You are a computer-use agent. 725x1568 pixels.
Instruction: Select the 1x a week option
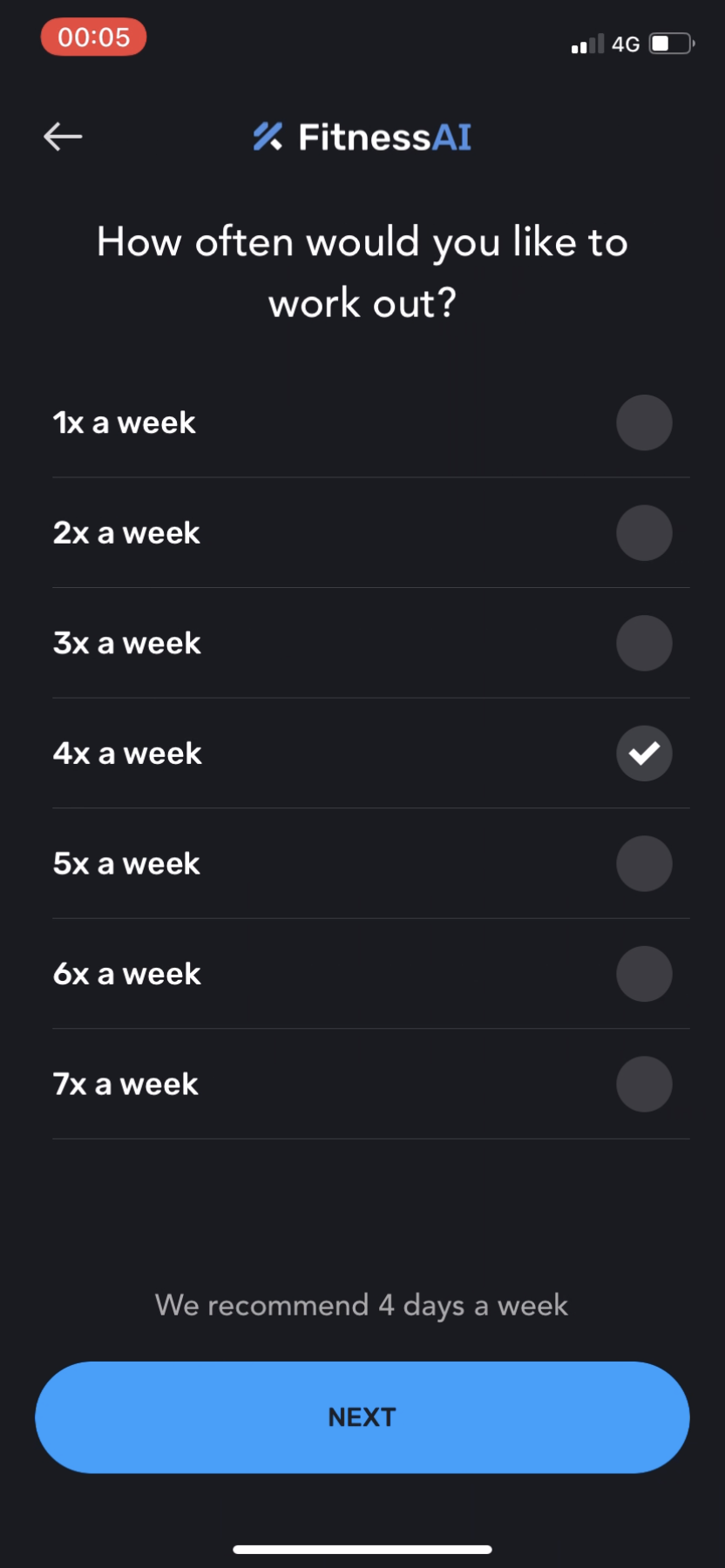[644, 422]
